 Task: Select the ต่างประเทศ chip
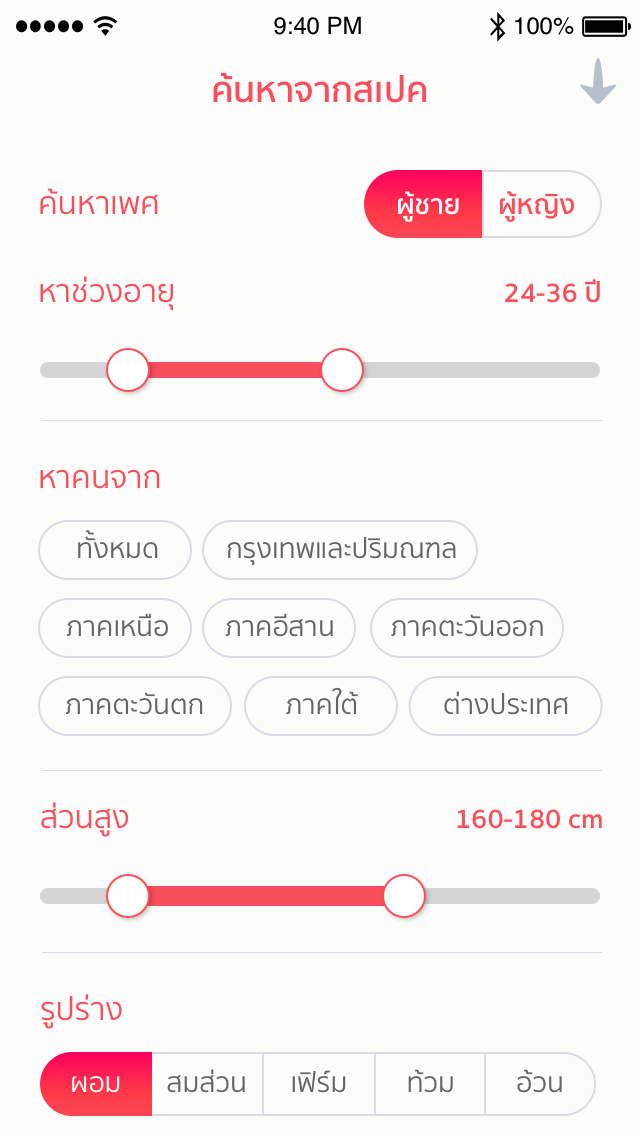click(x=505, y=706)
